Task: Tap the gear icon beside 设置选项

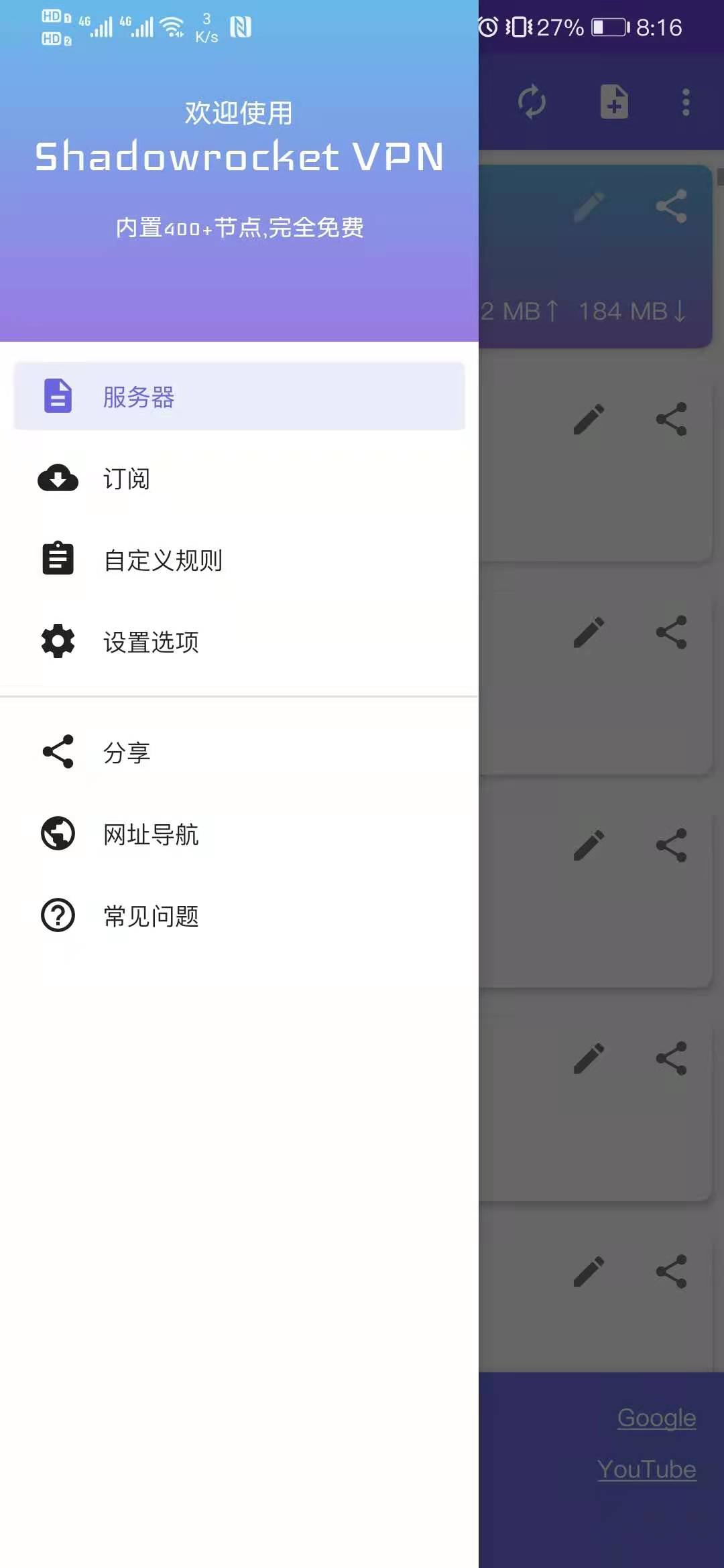Action: [x=57, y=641]
